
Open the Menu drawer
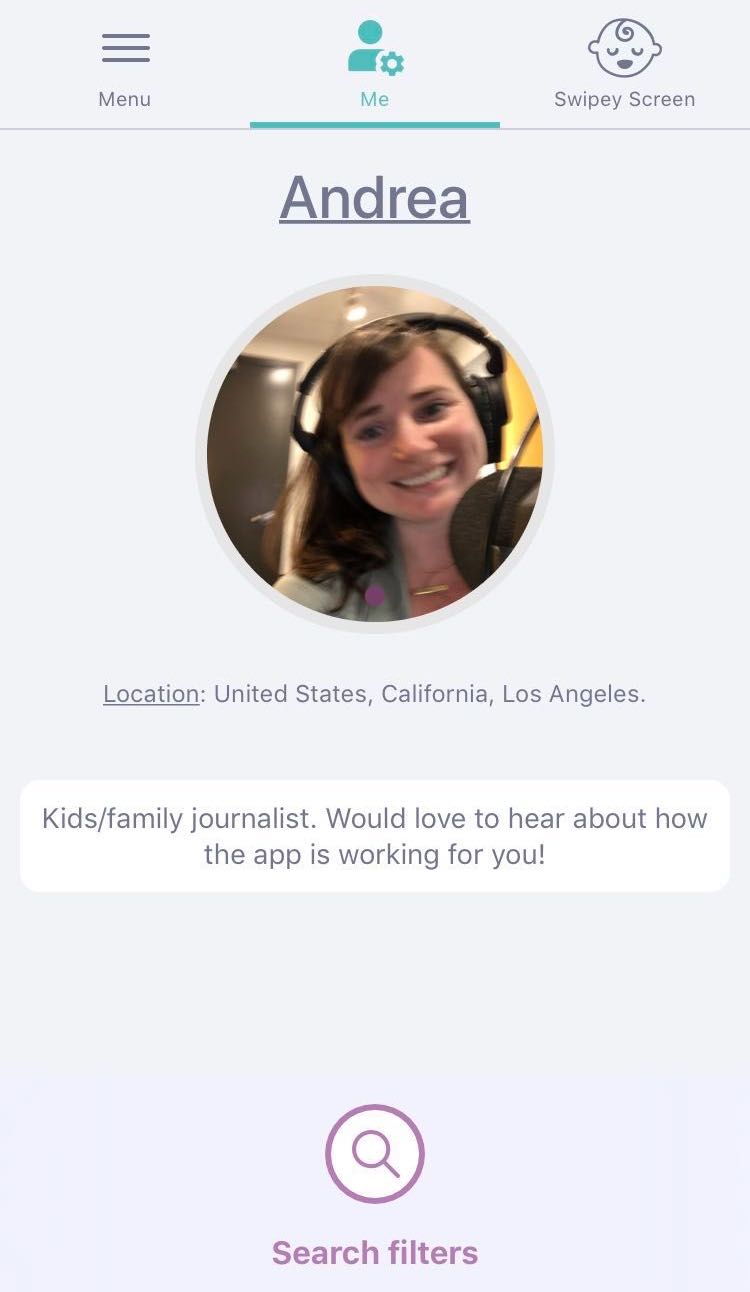click(x=125, y=65)
